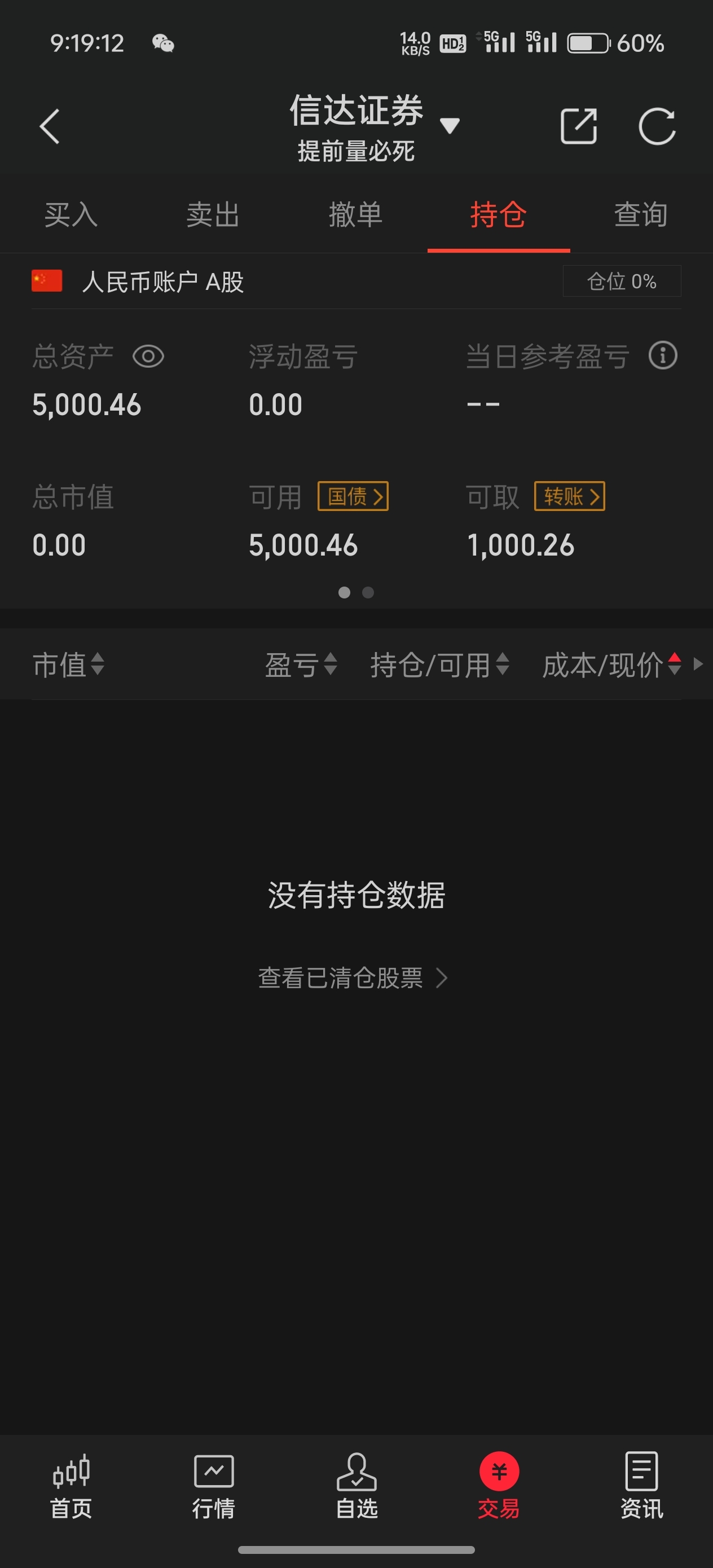Go to the 首页 bottom tab
This screenshot has width=713, height=1568.
point(71,1486)
